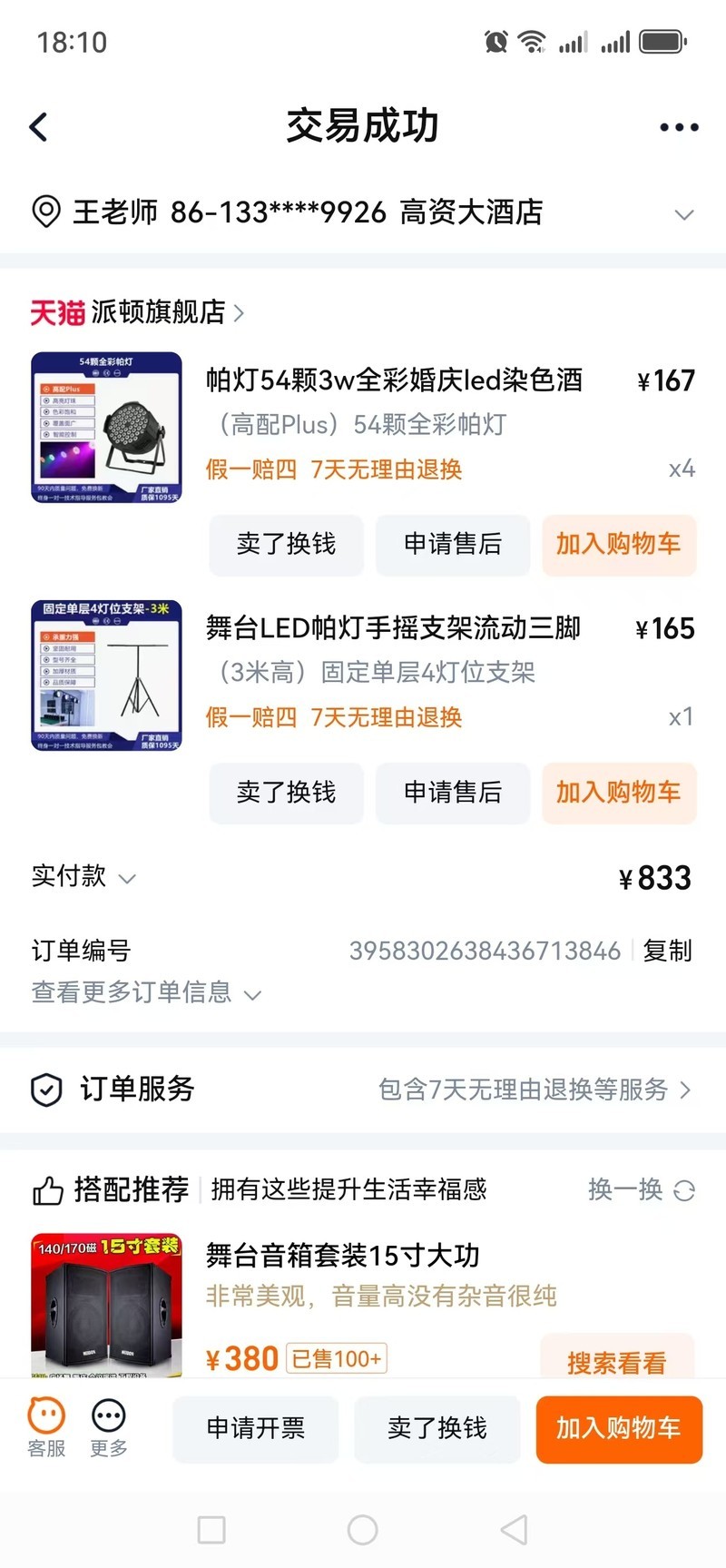The width and height of the screenshot is (726, 1568).
Task: Tap 搜索看看 for the 舞台音箱套装
Action: coord(616,1362)
